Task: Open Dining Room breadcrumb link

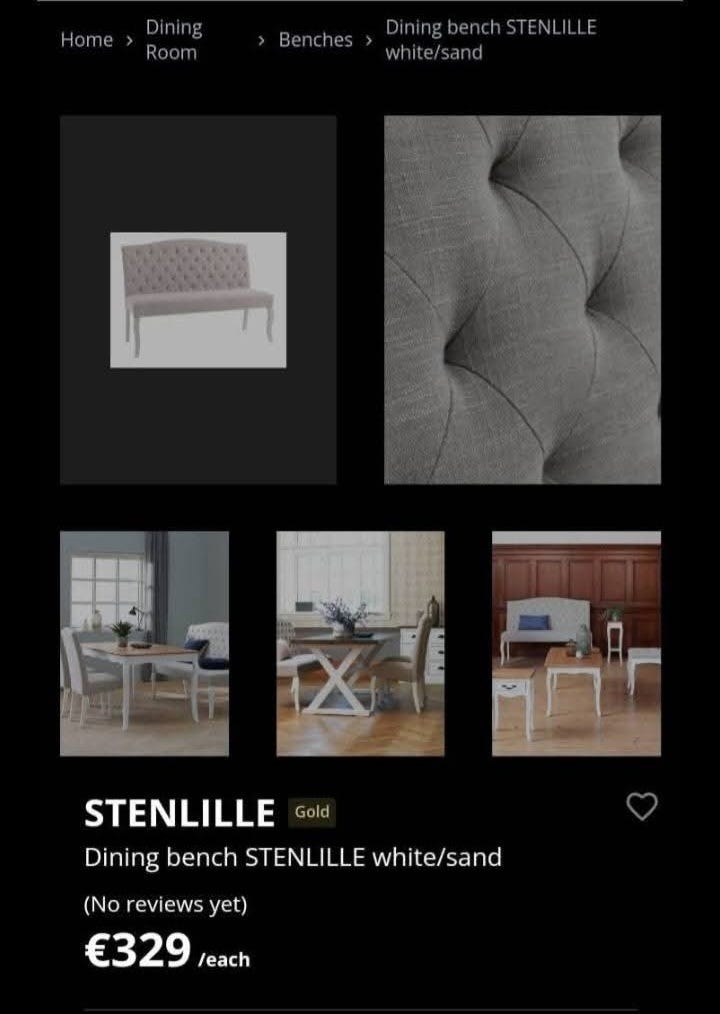Action: click(x=174, y=40)
